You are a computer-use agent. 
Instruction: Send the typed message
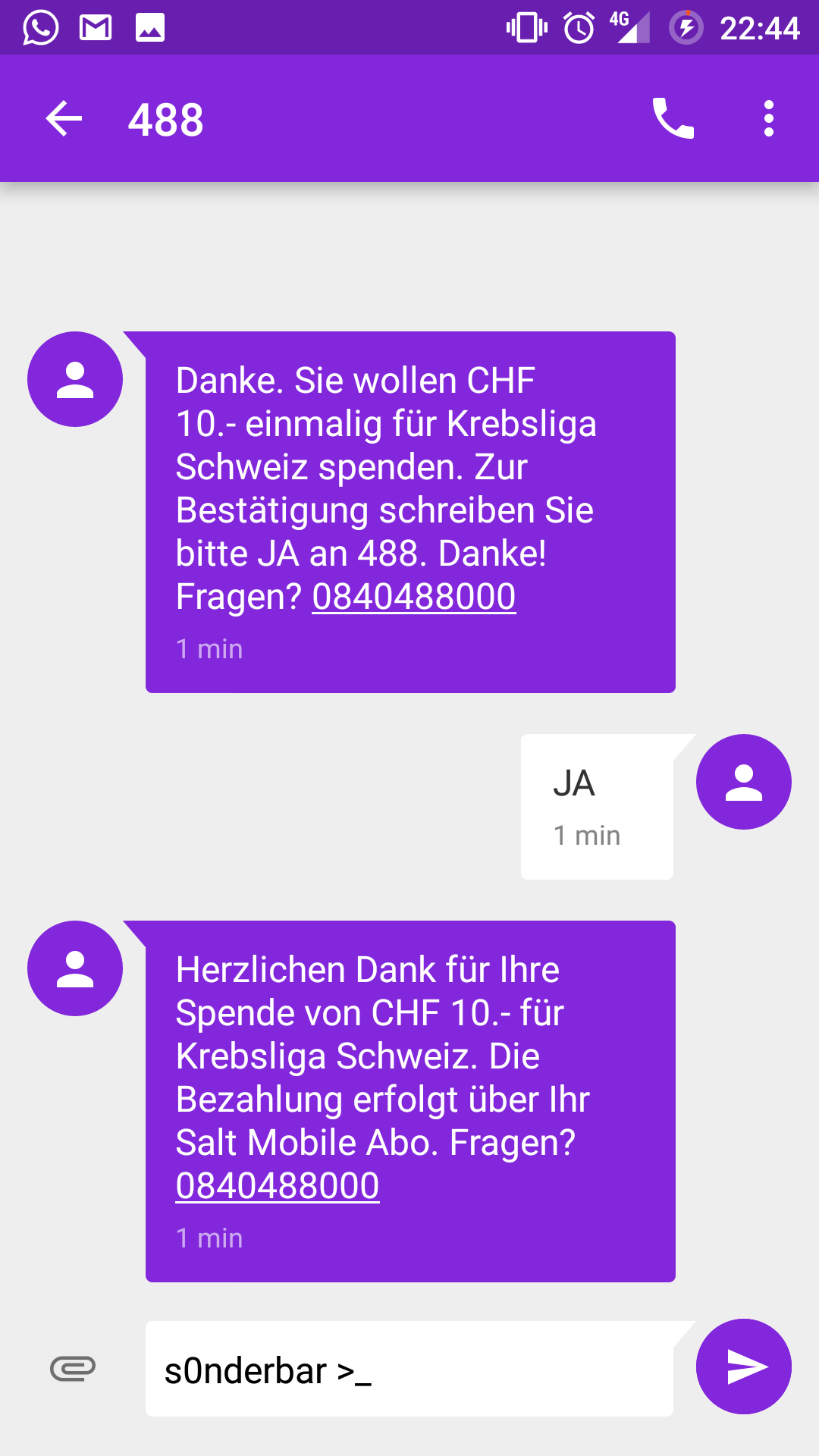(744, 1367)
